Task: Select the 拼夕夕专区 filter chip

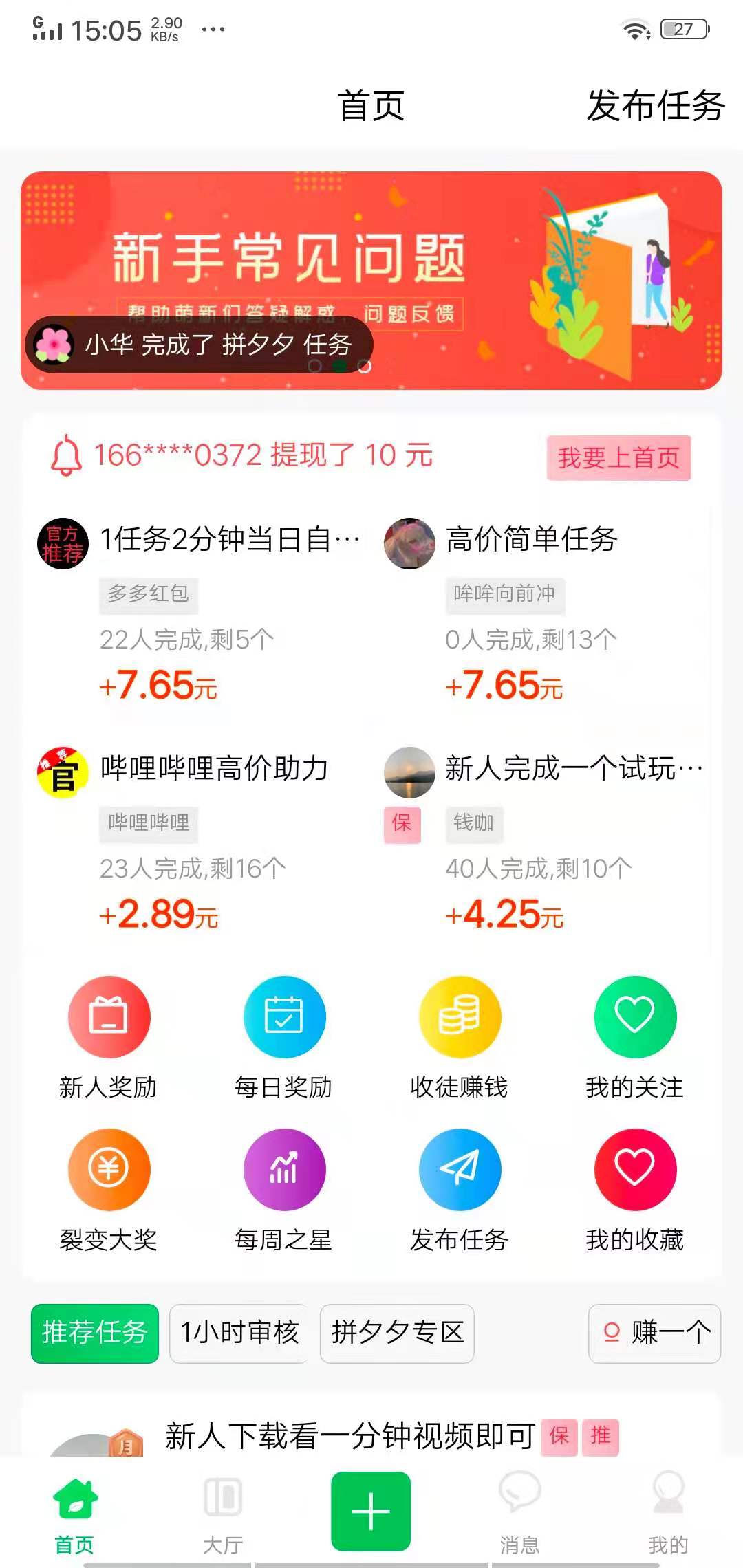Action: (x=397, y=1333)
